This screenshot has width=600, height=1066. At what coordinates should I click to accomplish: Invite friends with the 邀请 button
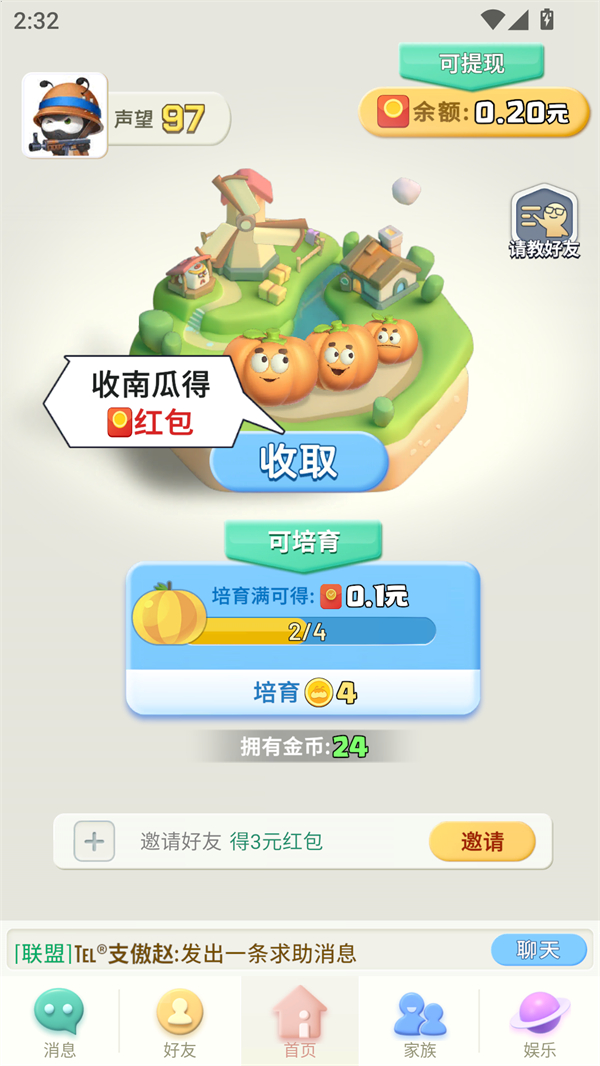point(482,841)
